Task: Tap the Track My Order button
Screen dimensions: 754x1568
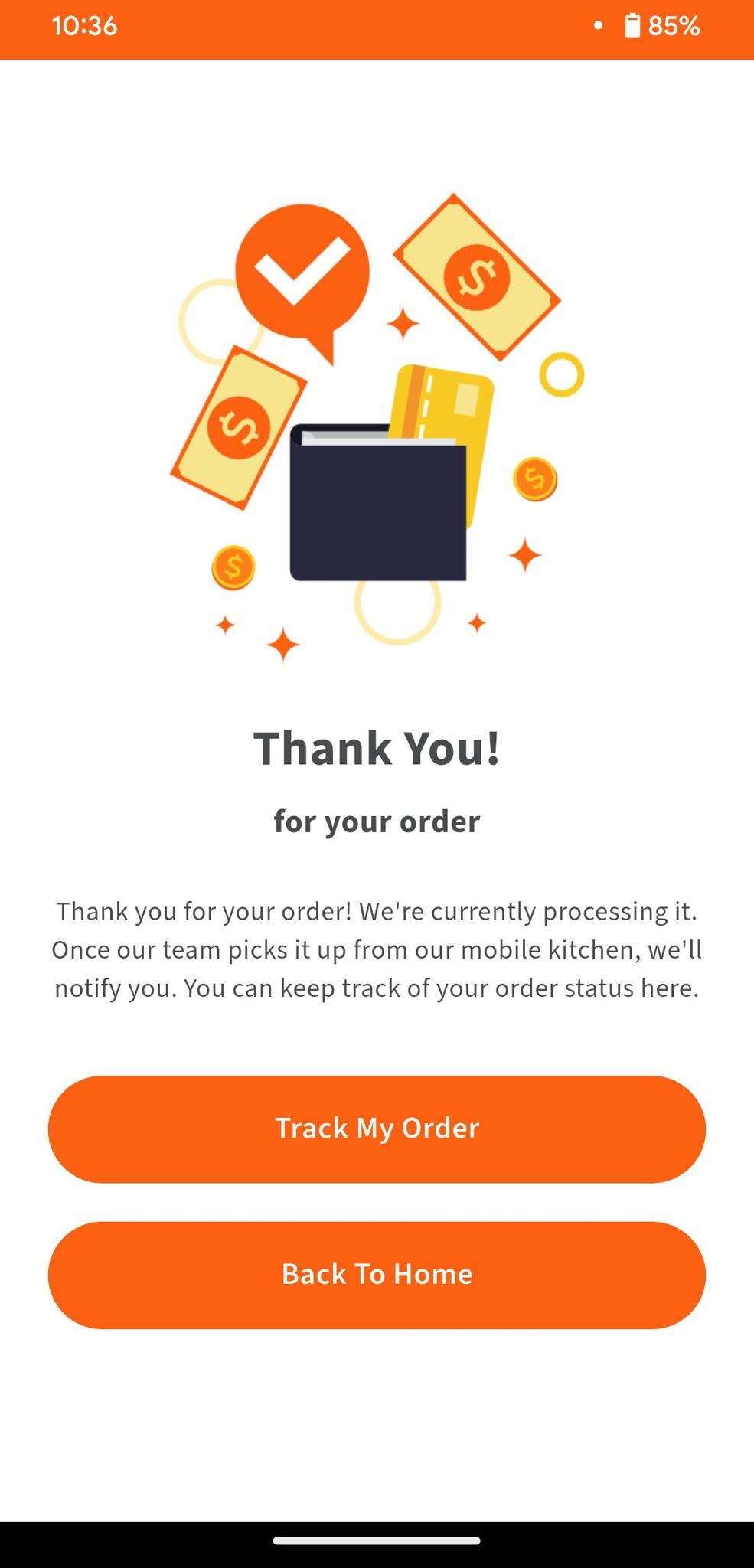Action: tap(377, 1129)
